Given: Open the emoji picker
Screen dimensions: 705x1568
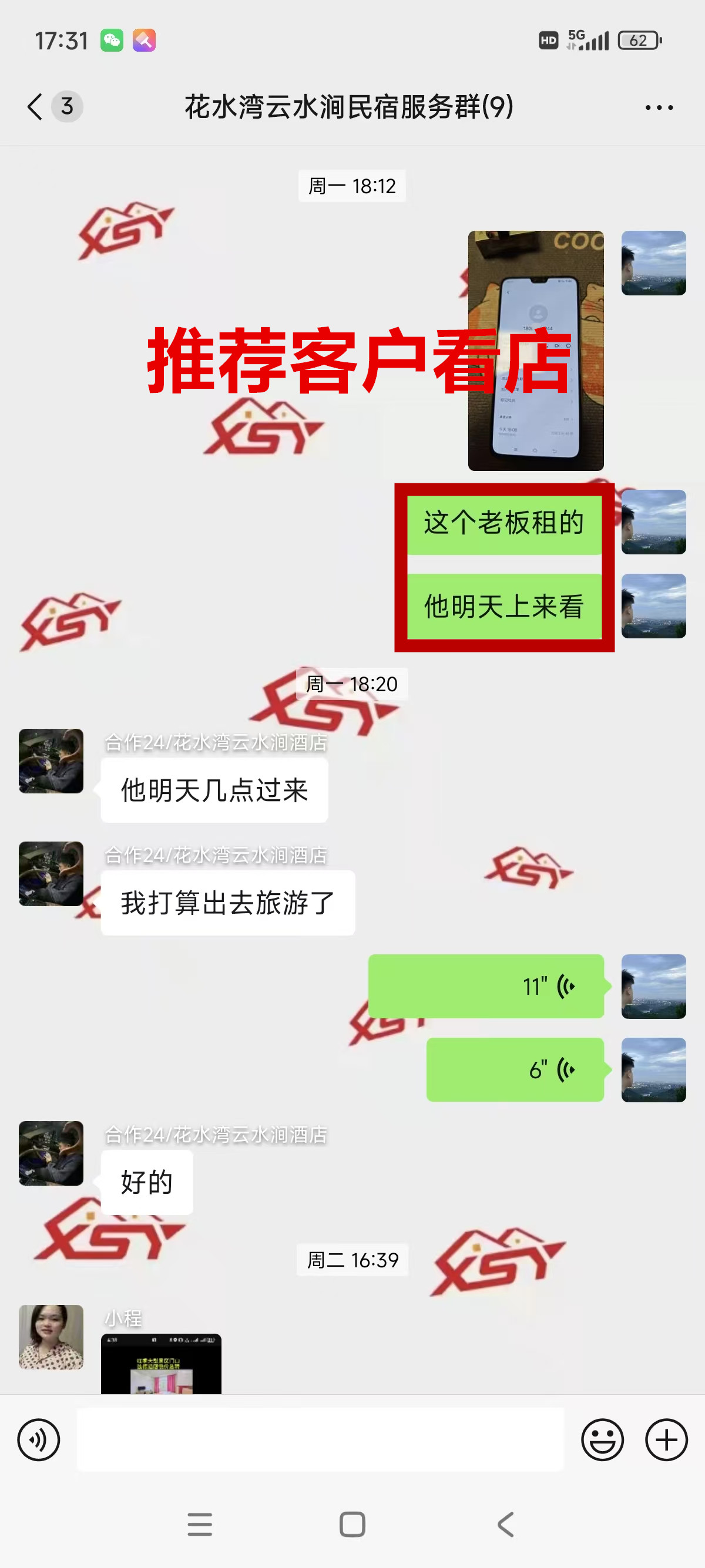Looking at the screenshot, I should coord(602,1439).
